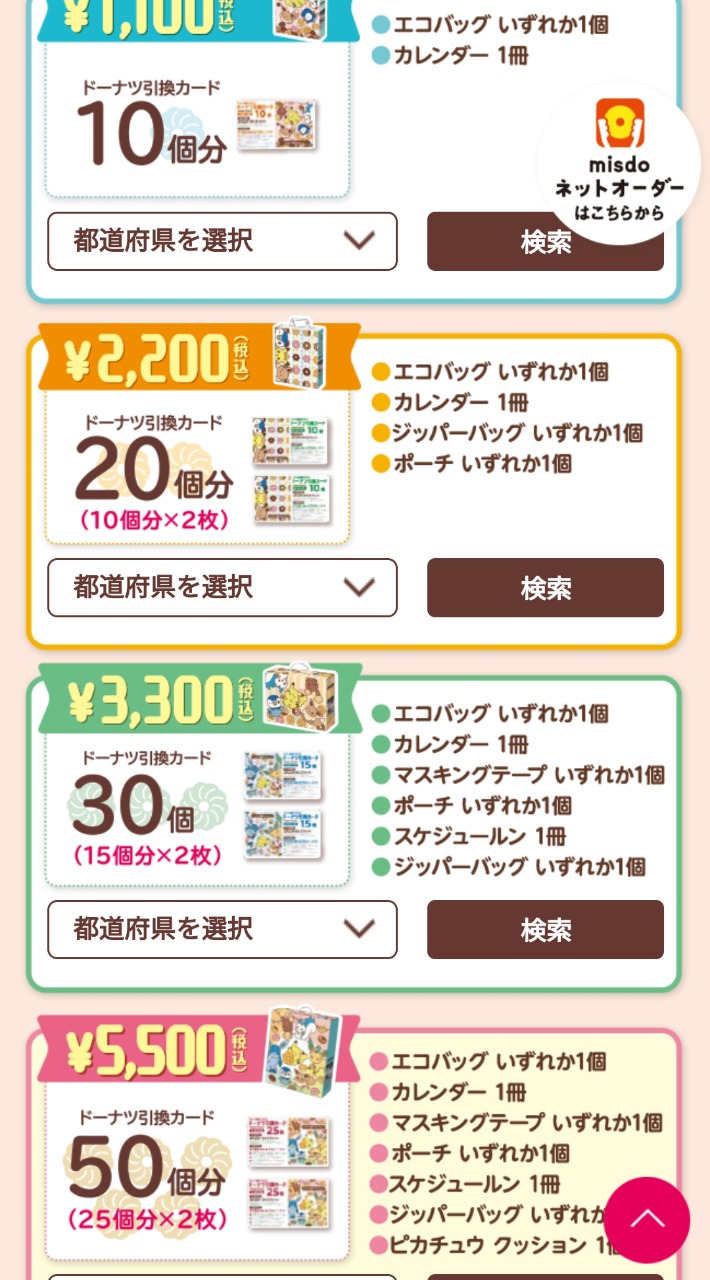Search stores for the ¥2,200 set
Viewport: 710px width, 1280px height.
pos(545,587)
